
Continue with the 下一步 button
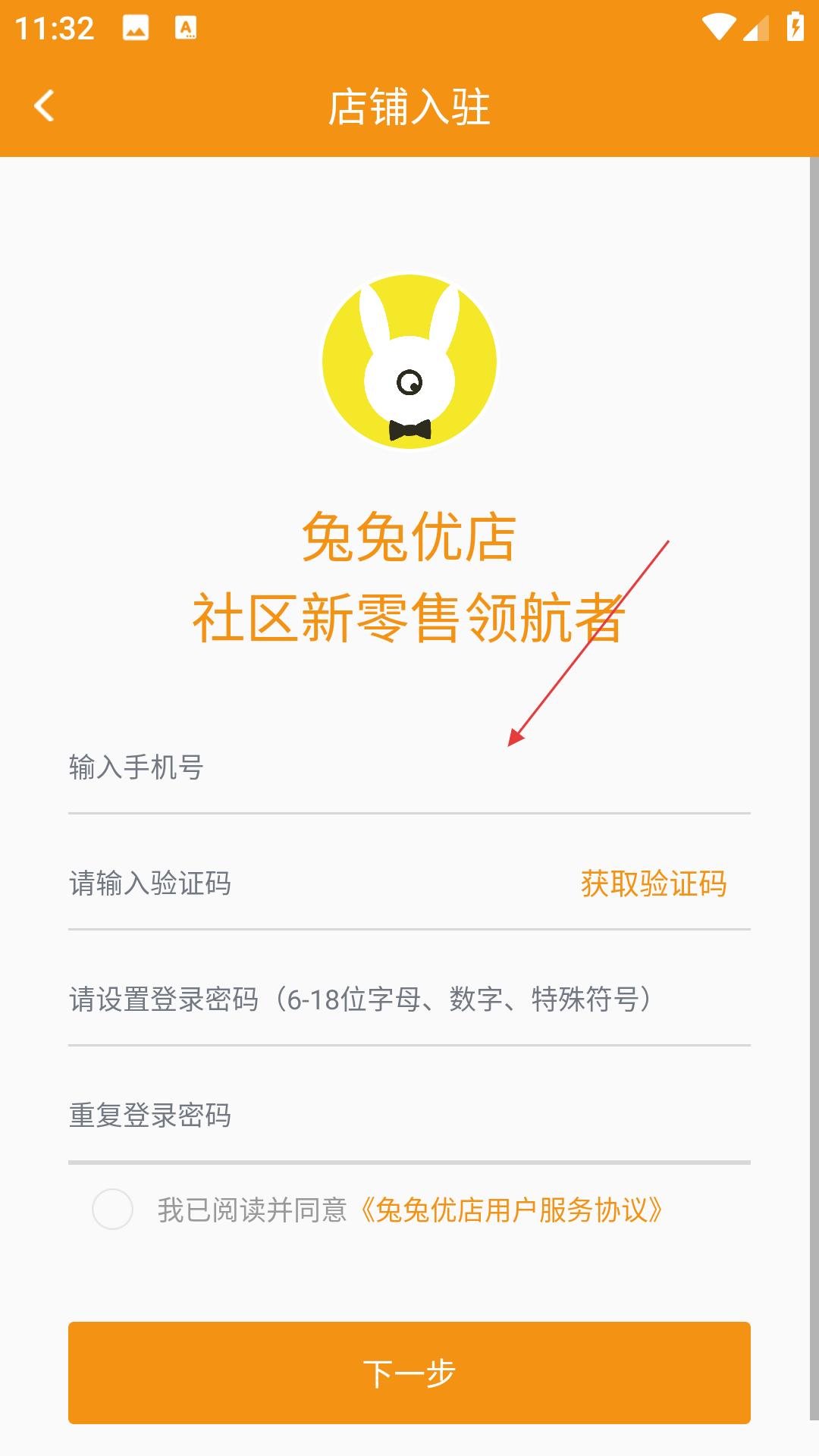(409, 1373)
